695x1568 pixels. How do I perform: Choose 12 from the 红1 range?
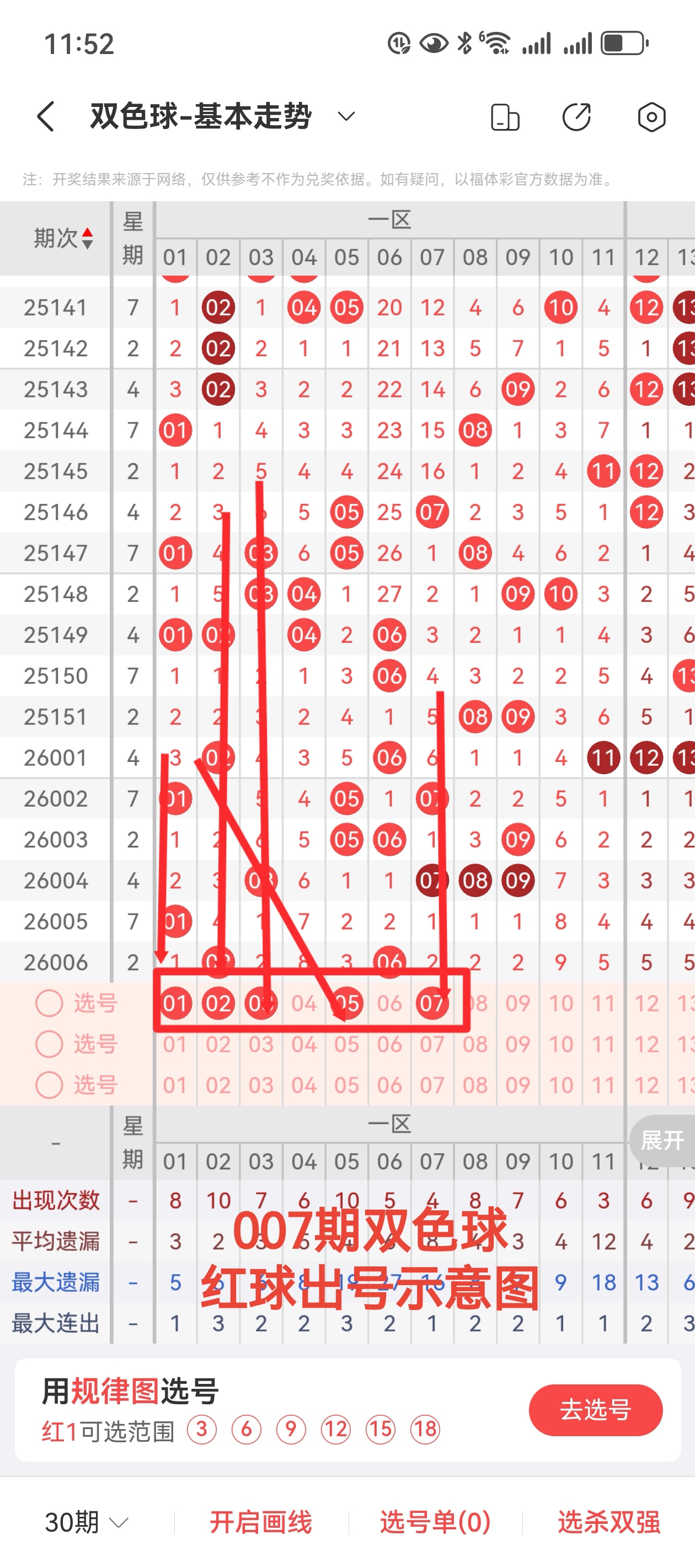click(x=335, y=1429)
